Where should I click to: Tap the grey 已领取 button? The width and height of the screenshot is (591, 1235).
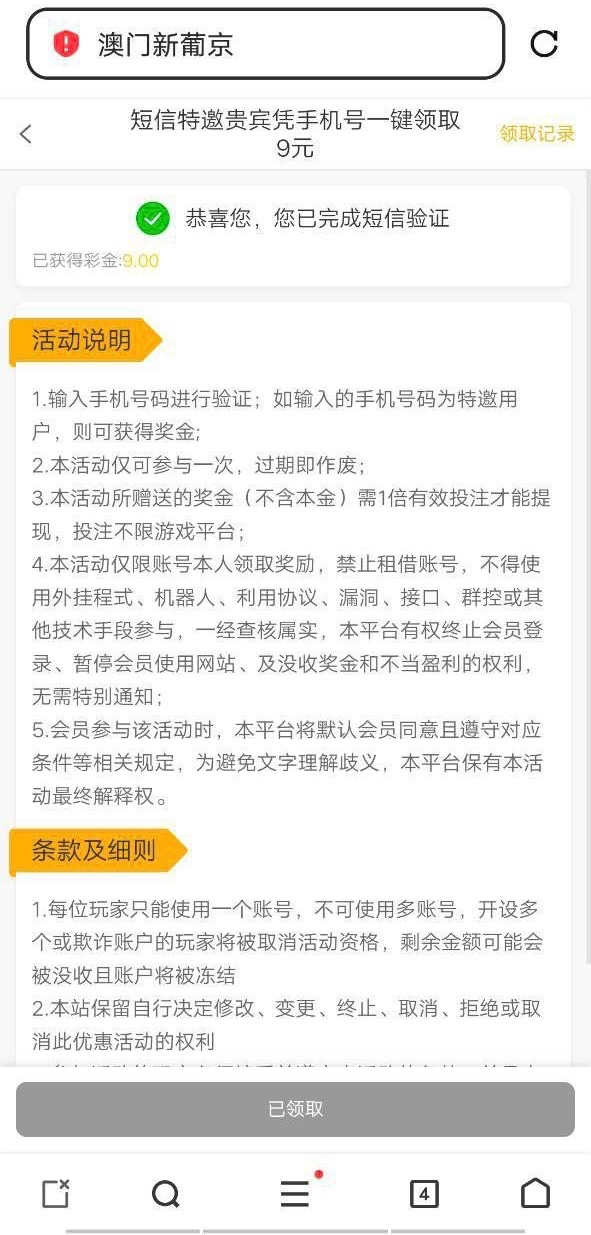(x=295, y=1109)
